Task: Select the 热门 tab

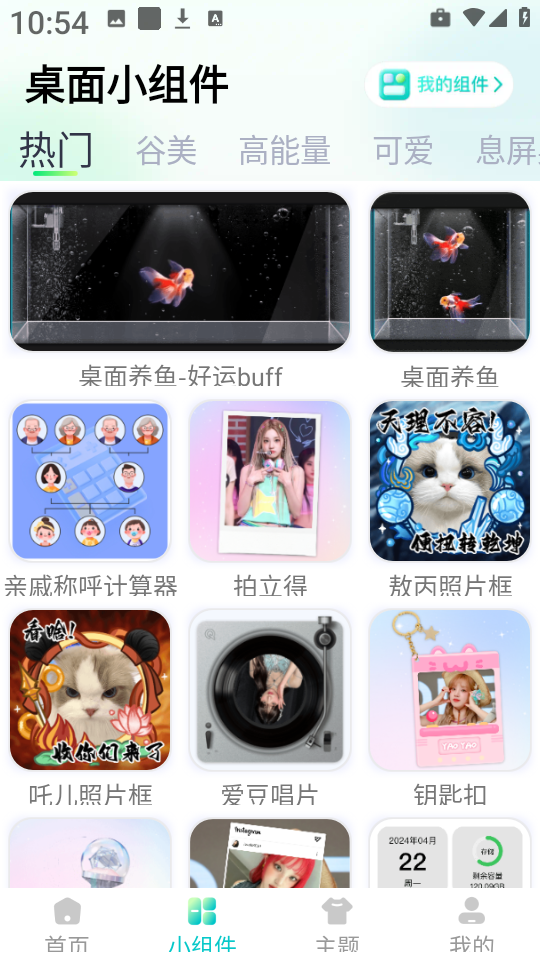Action: (56, 151)
